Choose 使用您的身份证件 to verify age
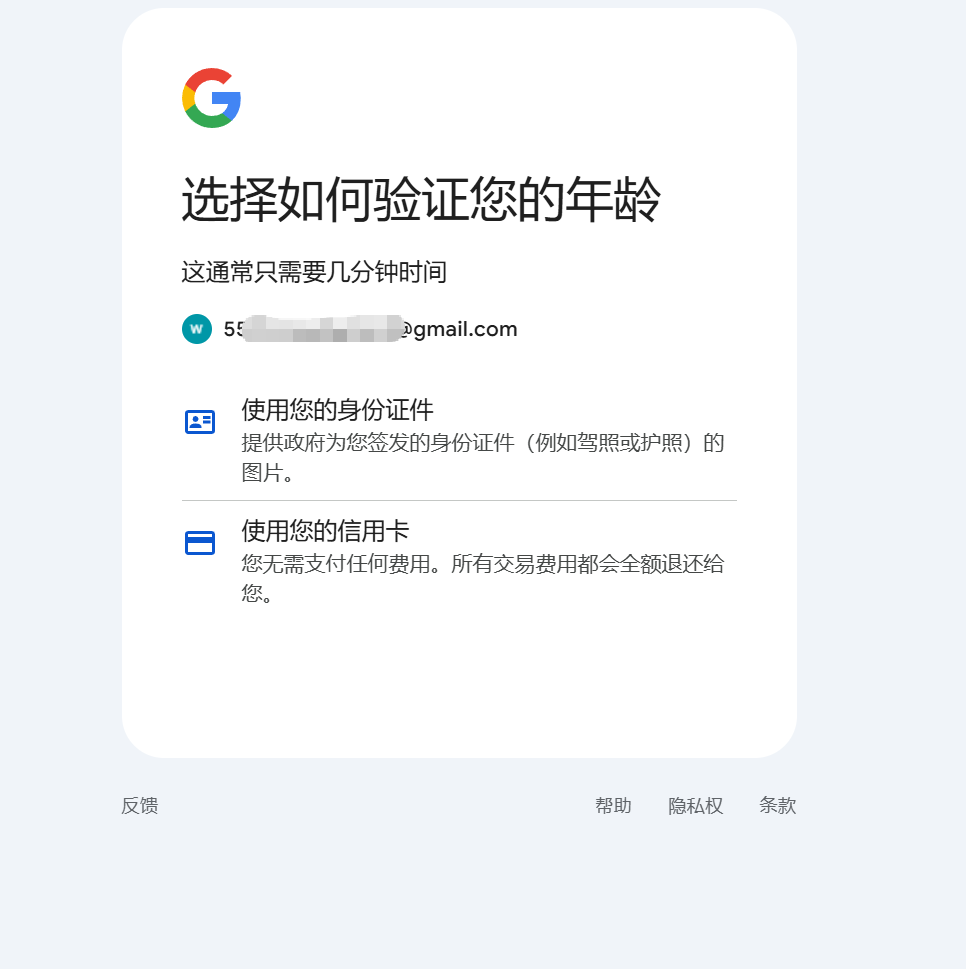The width and height of the screenshot is (966, 969). point(459,440)
